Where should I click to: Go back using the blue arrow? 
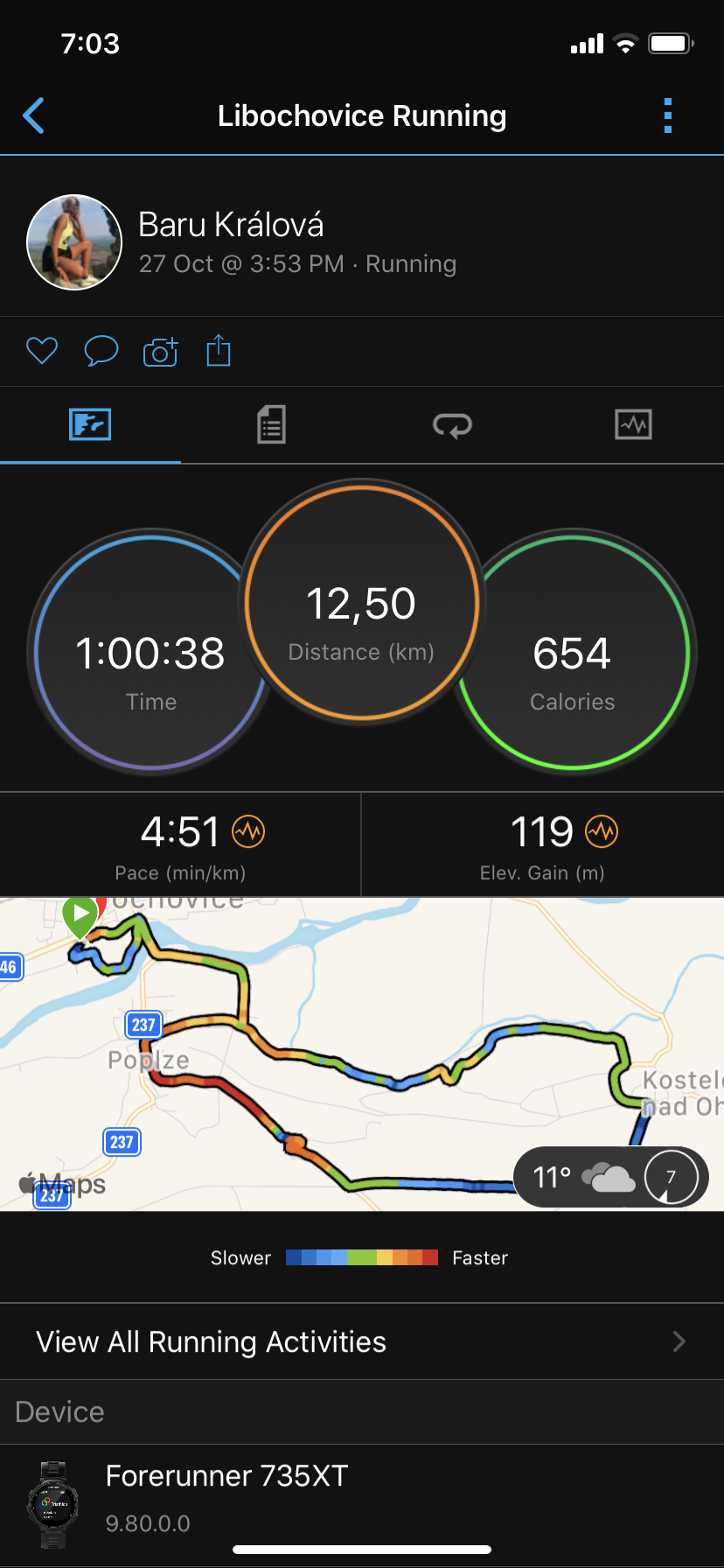[34, 115]
